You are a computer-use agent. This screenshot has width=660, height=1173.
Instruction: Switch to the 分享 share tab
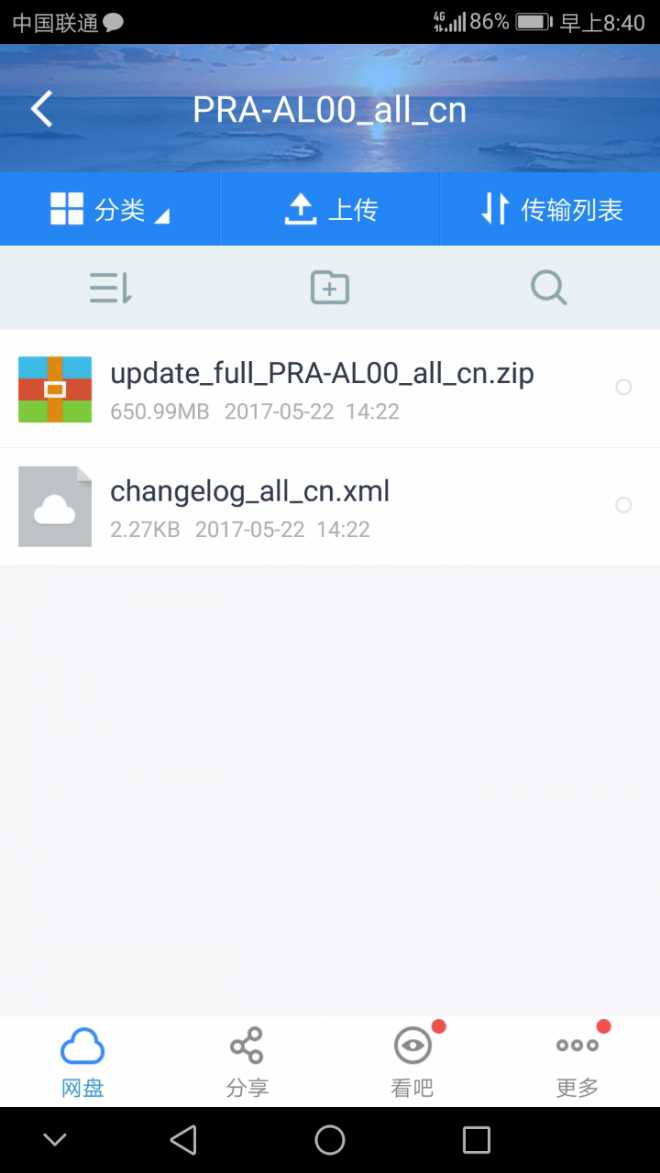pyautogui.click(x=247, y=1062)
